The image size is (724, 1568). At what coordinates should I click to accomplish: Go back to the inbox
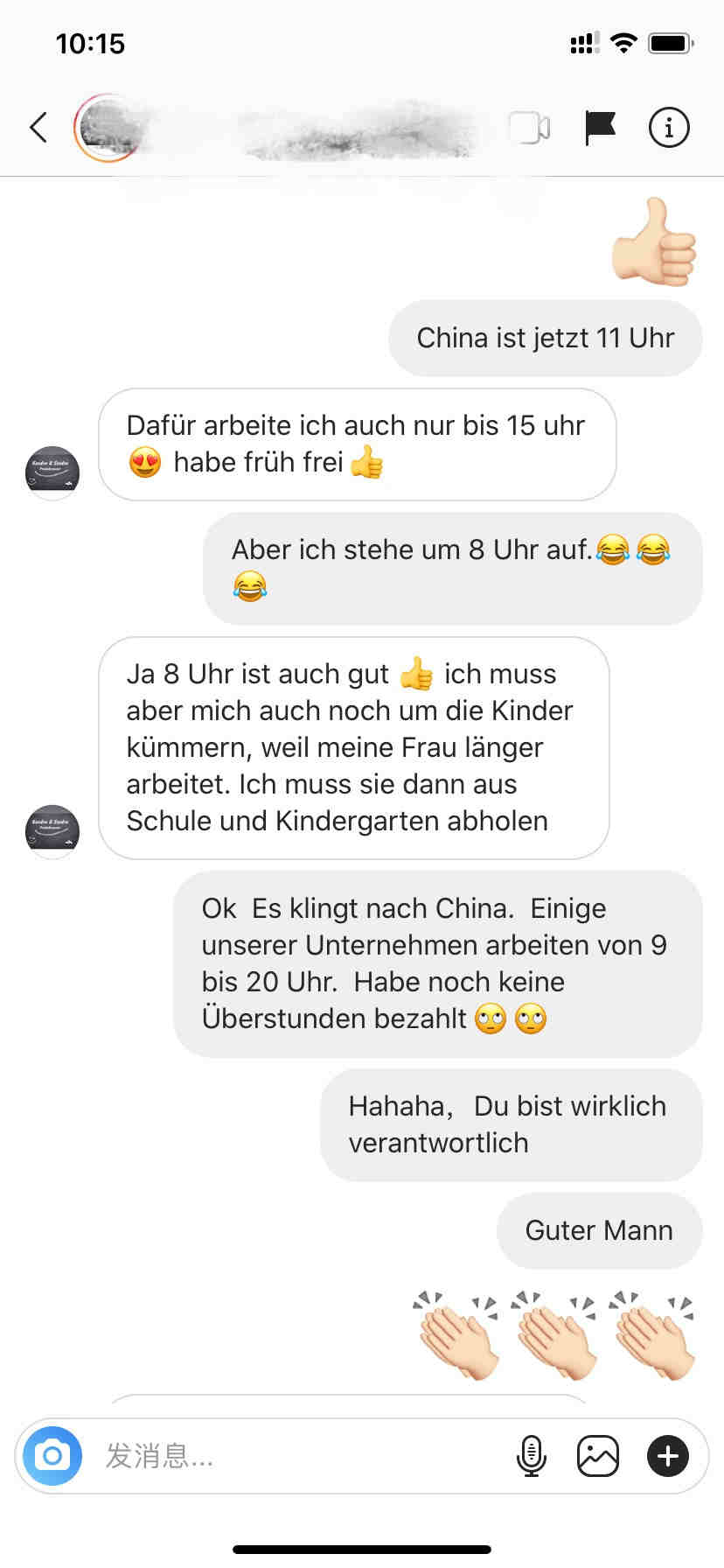pyautogui.click(x=38, y=128)
